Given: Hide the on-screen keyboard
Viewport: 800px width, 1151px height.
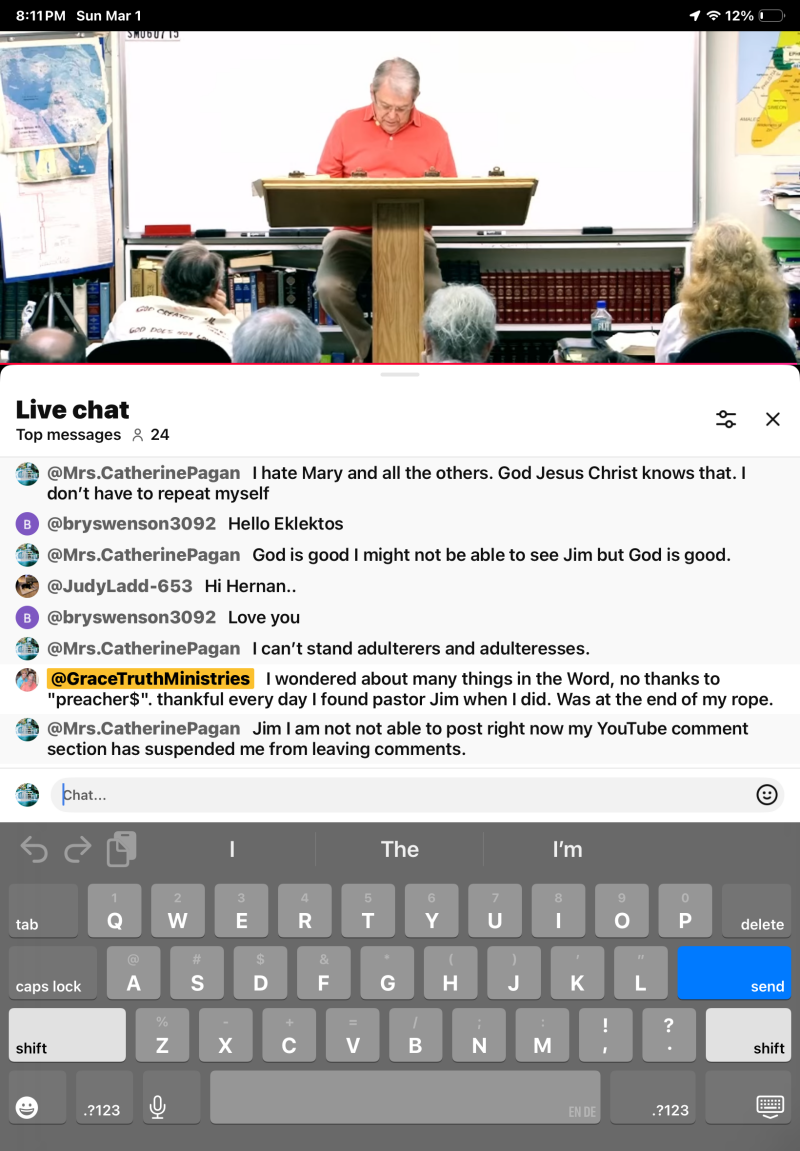Looking at the screenshot, I should [769, 1097].
